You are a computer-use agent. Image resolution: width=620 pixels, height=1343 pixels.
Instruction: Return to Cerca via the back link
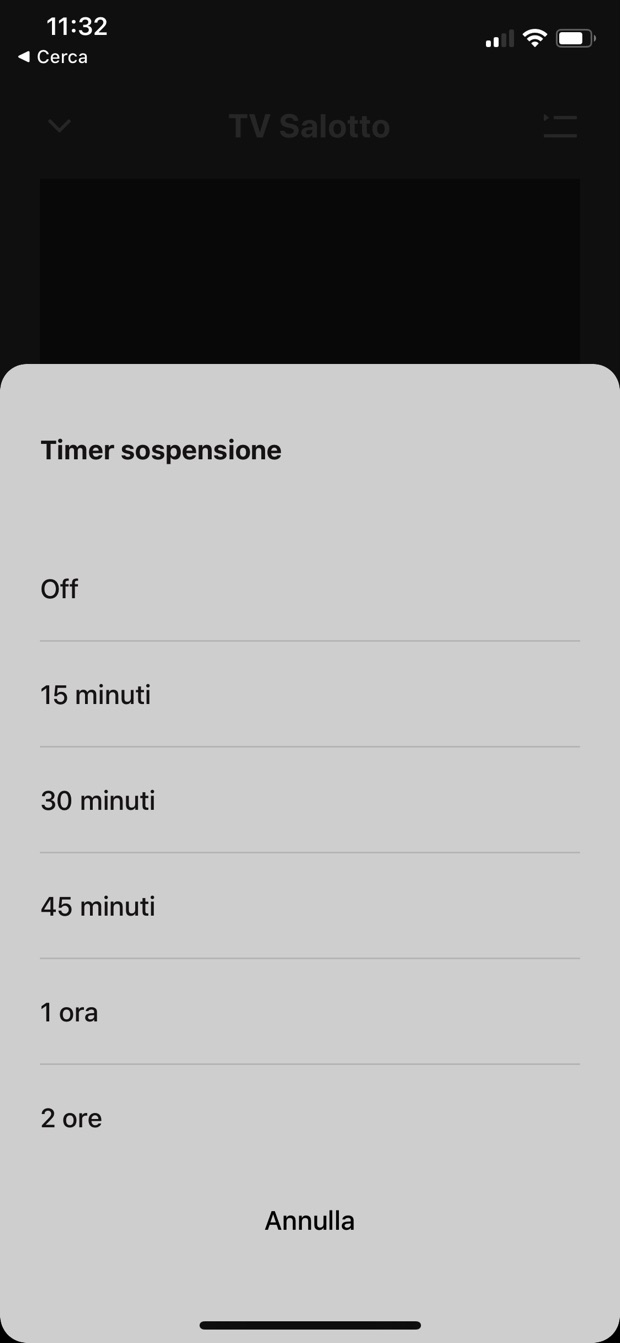coord(53,57)
